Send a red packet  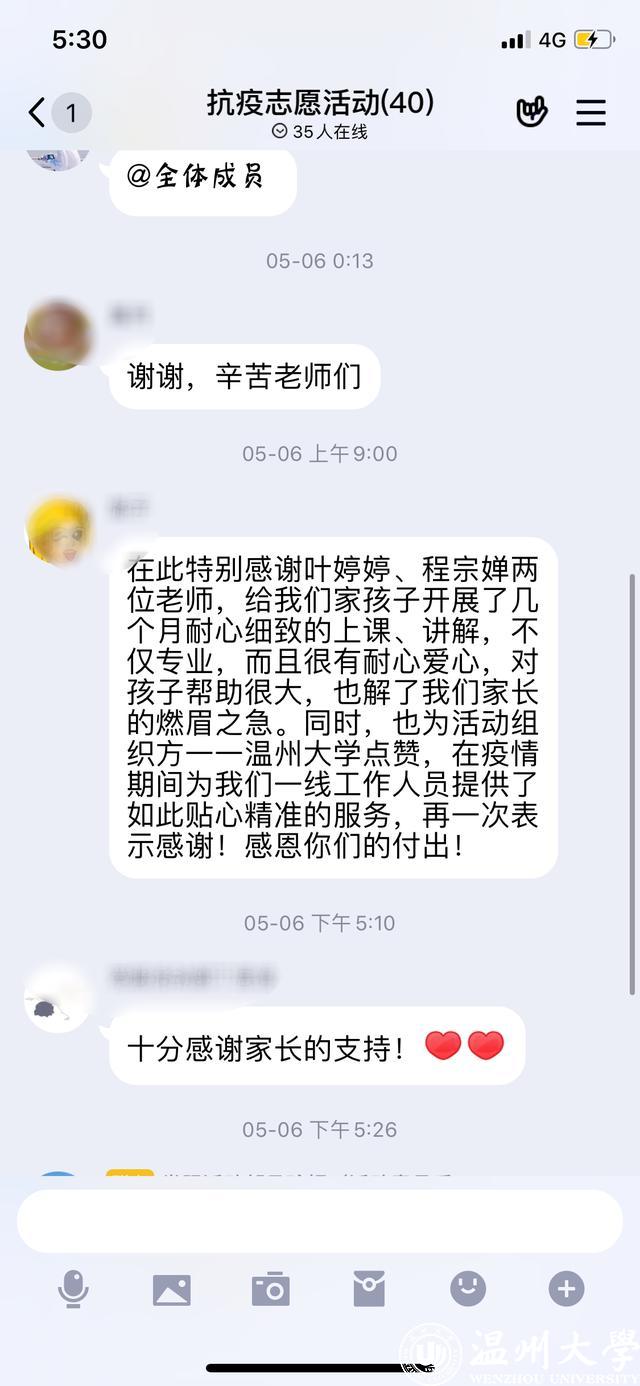[369, 1290]
